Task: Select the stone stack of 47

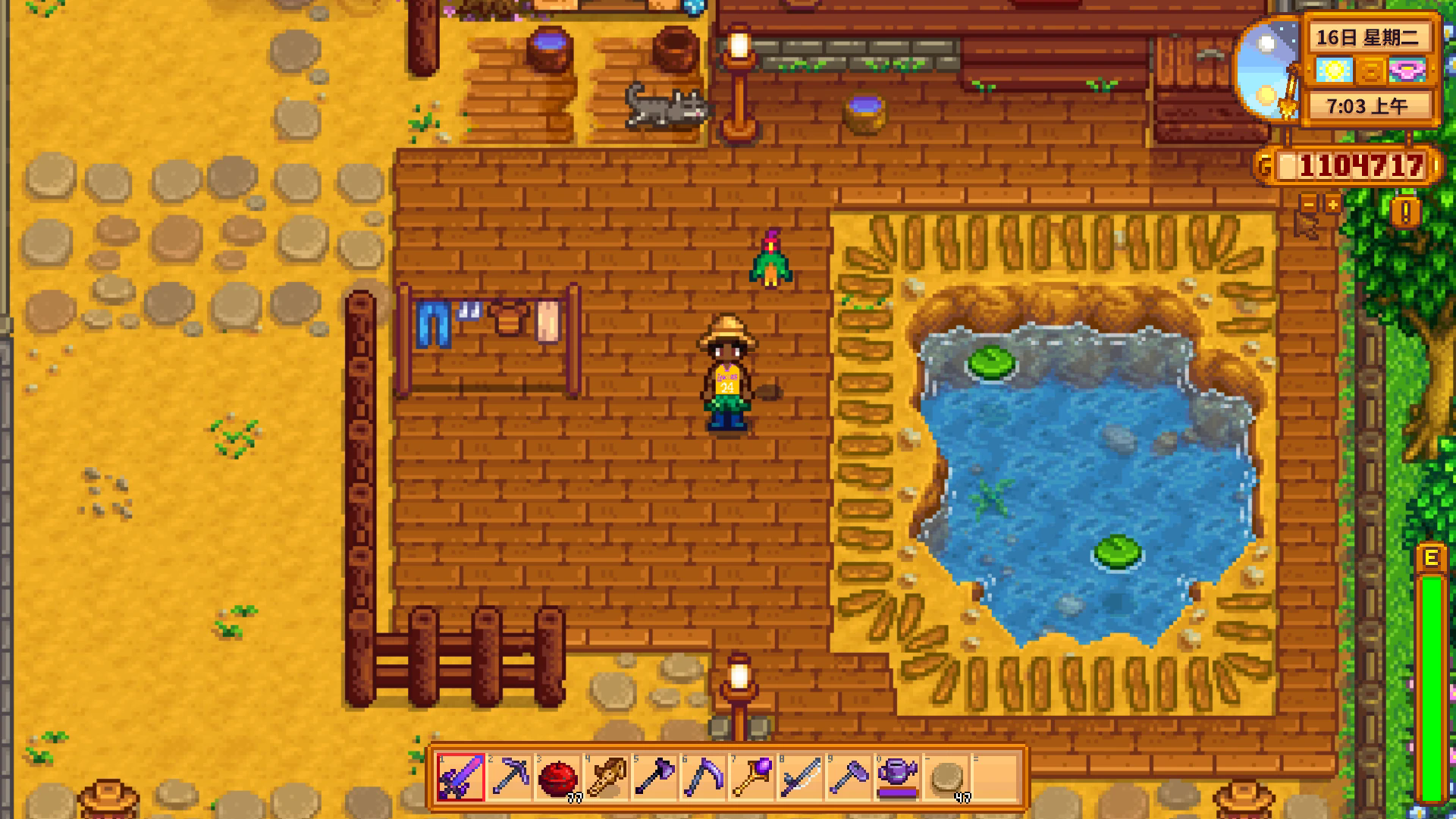Action: [x=946, y=777]
